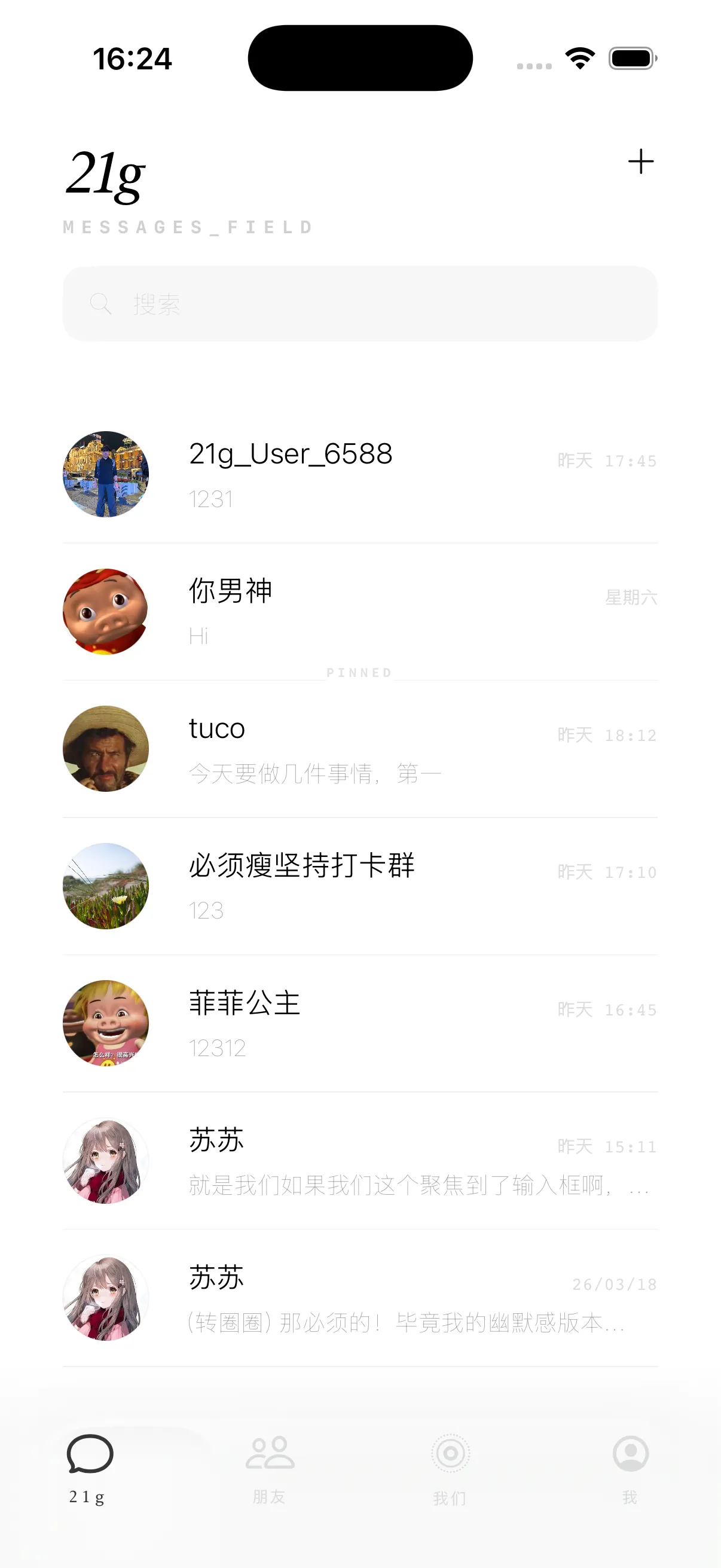Click the PINNED section divider label
721x1568 pixels.
pos(360,672)
